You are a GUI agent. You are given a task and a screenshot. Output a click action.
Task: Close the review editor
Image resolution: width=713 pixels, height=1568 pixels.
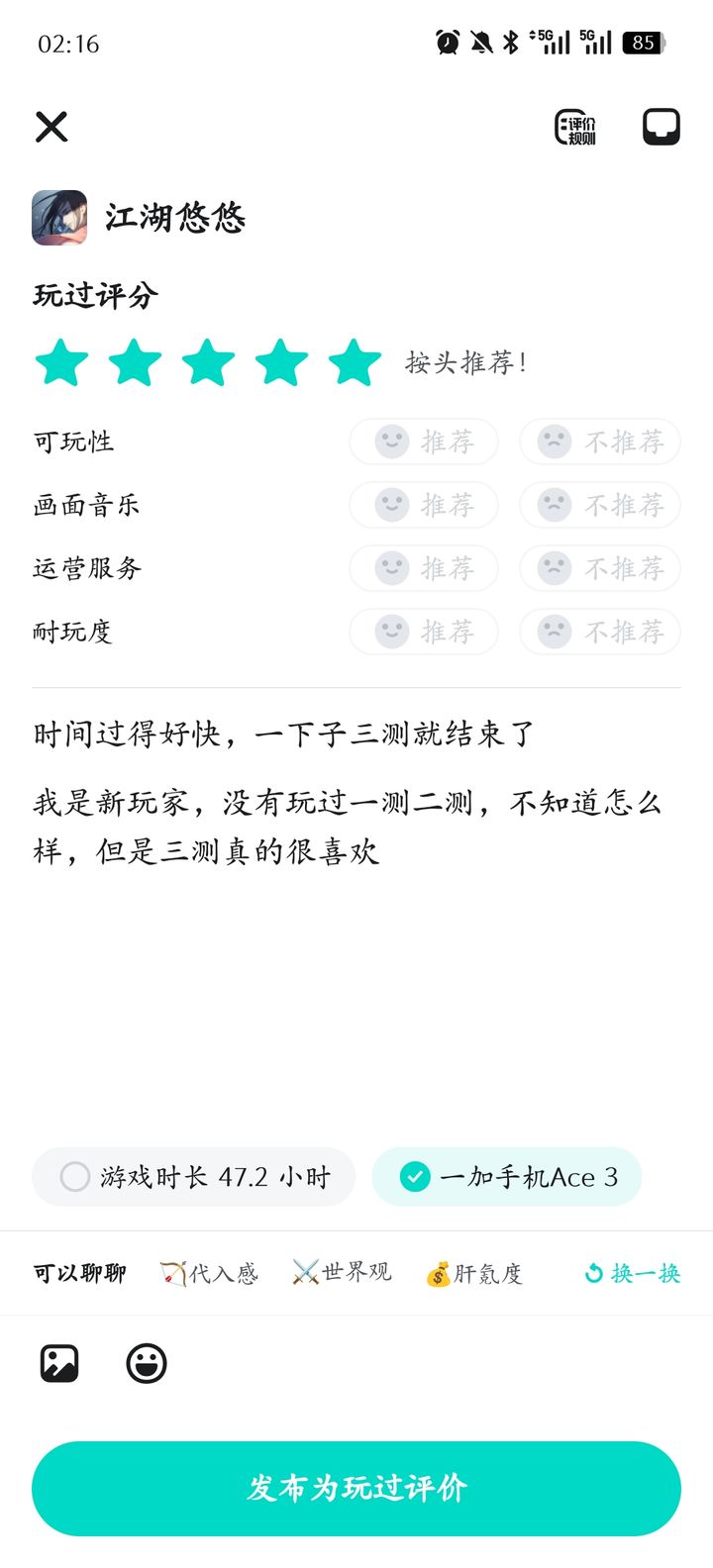click(x=51, y=127)
